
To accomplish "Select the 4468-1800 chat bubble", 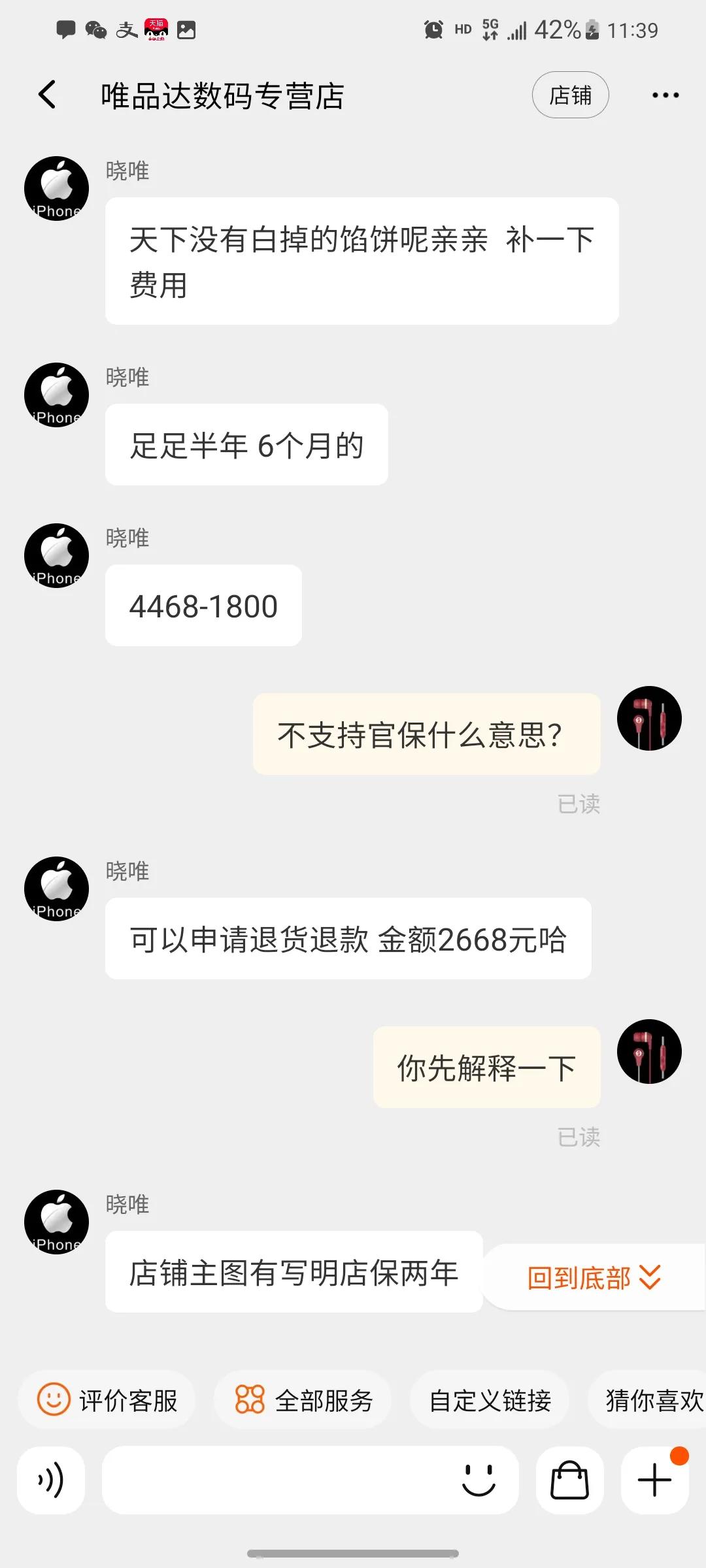I will click(x=203, y=605).
